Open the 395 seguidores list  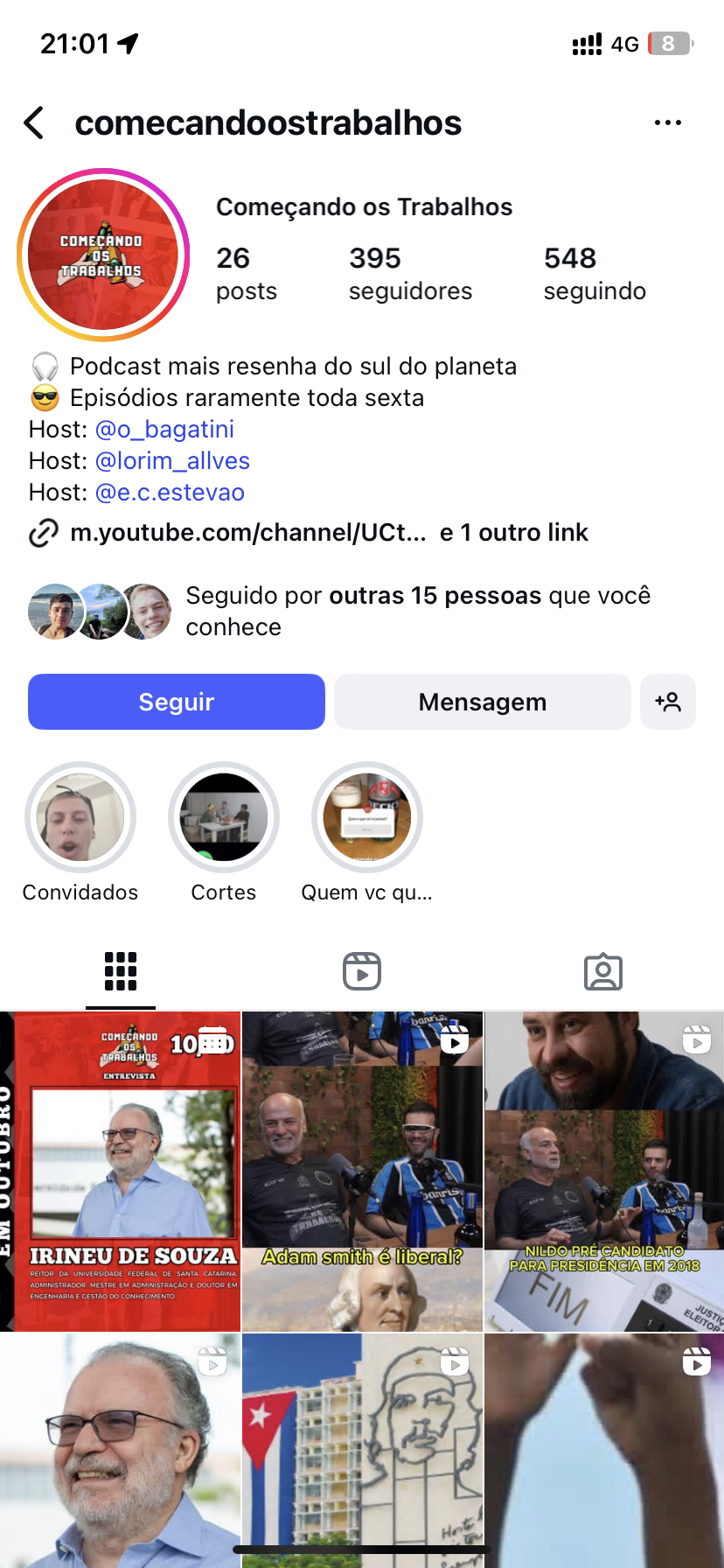409,273
